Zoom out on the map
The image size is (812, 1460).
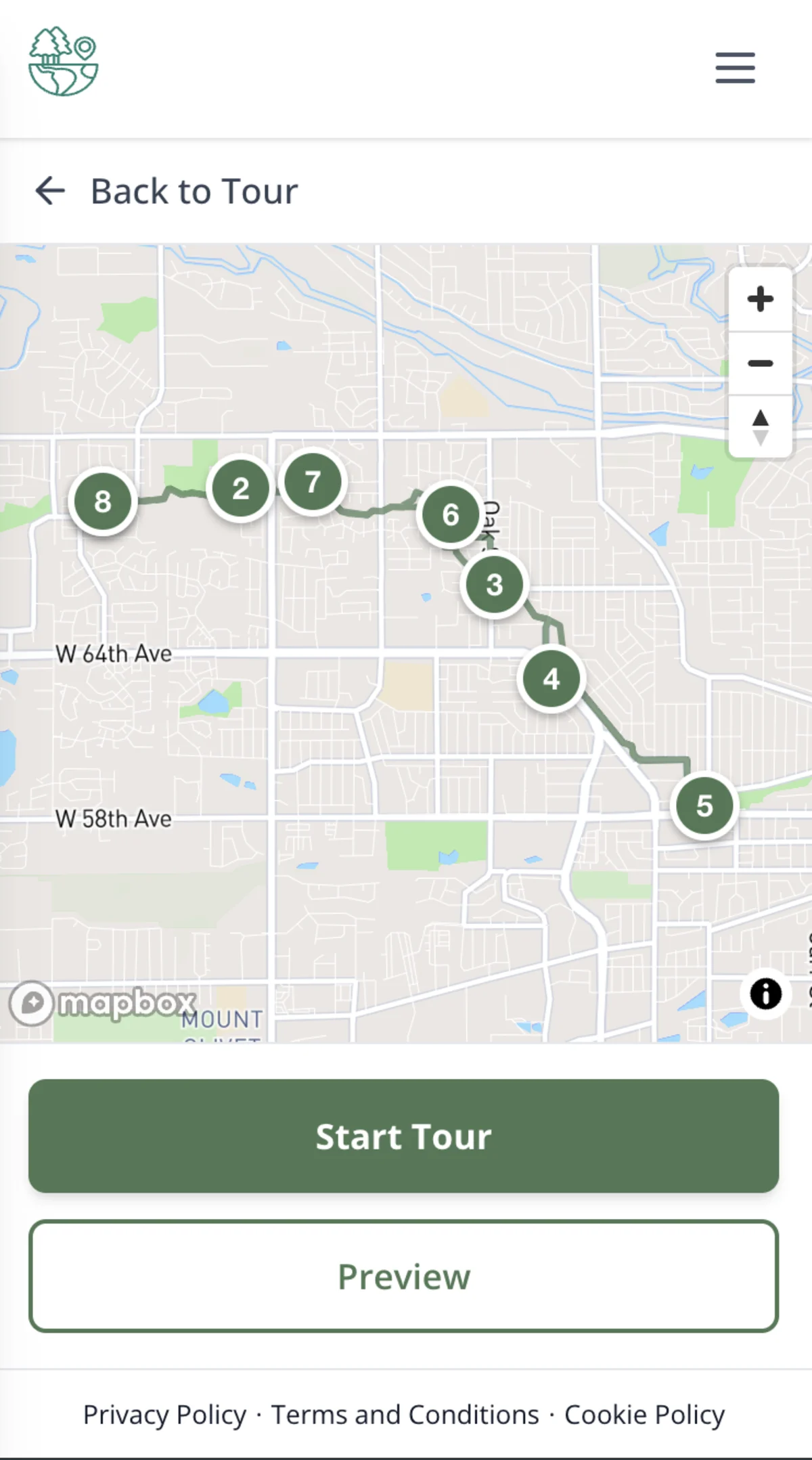click(760, 363)
